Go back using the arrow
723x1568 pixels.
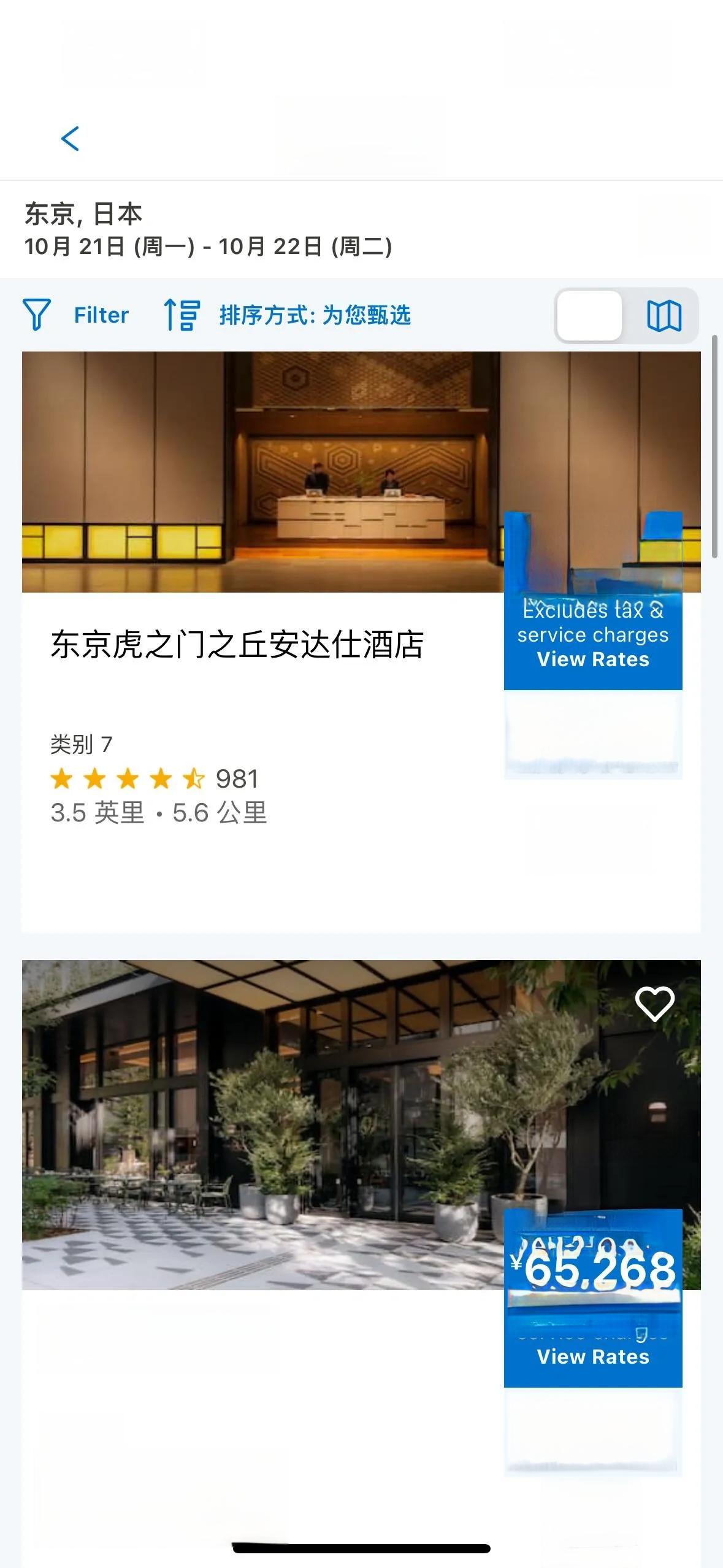71,139
